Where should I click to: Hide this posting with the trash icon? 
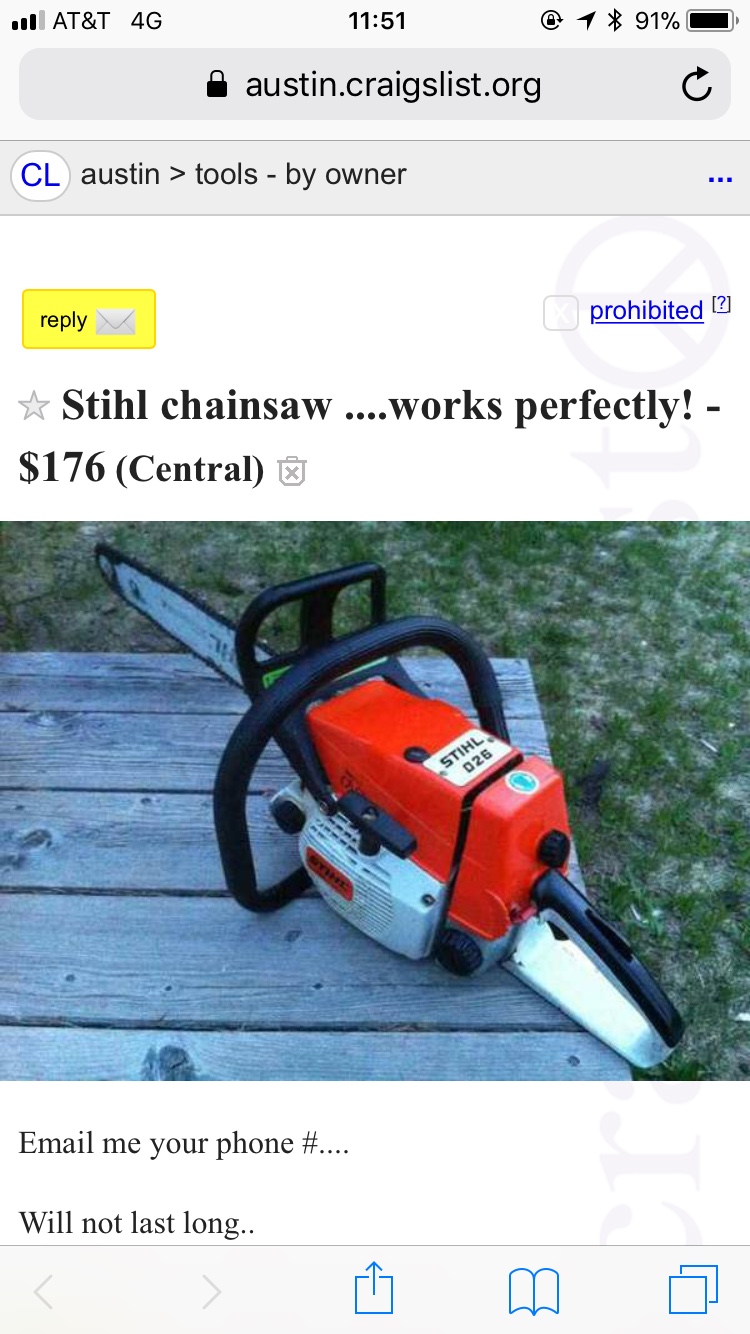(x=291, y=470)
